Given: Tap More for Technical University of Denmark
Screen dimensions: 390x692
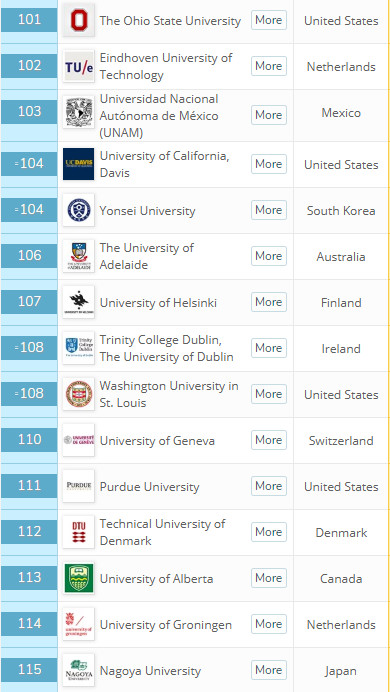Looking at the screenshot, I should coord(269,532).
